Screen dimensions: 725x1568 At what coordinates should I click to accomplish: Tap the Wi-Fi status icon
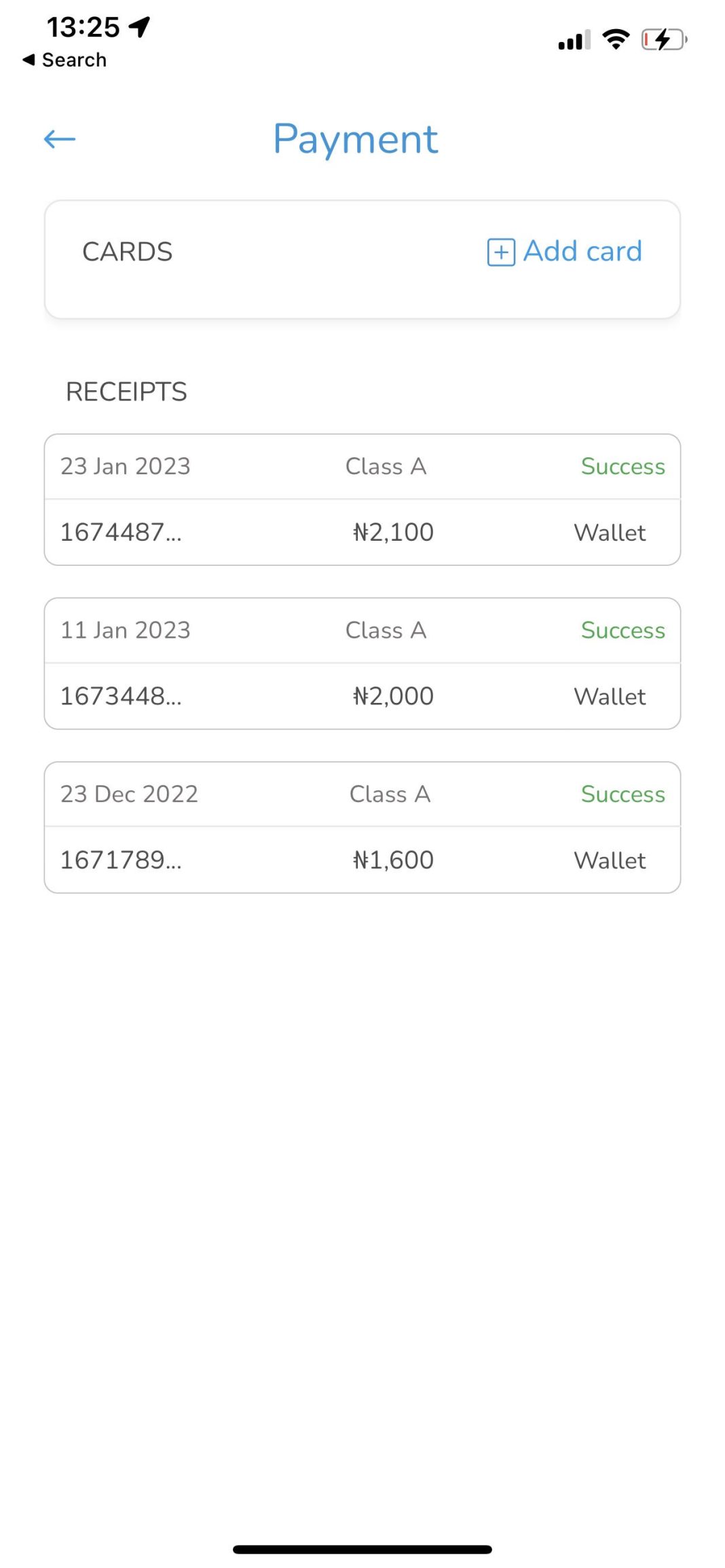tap(614, 40)
